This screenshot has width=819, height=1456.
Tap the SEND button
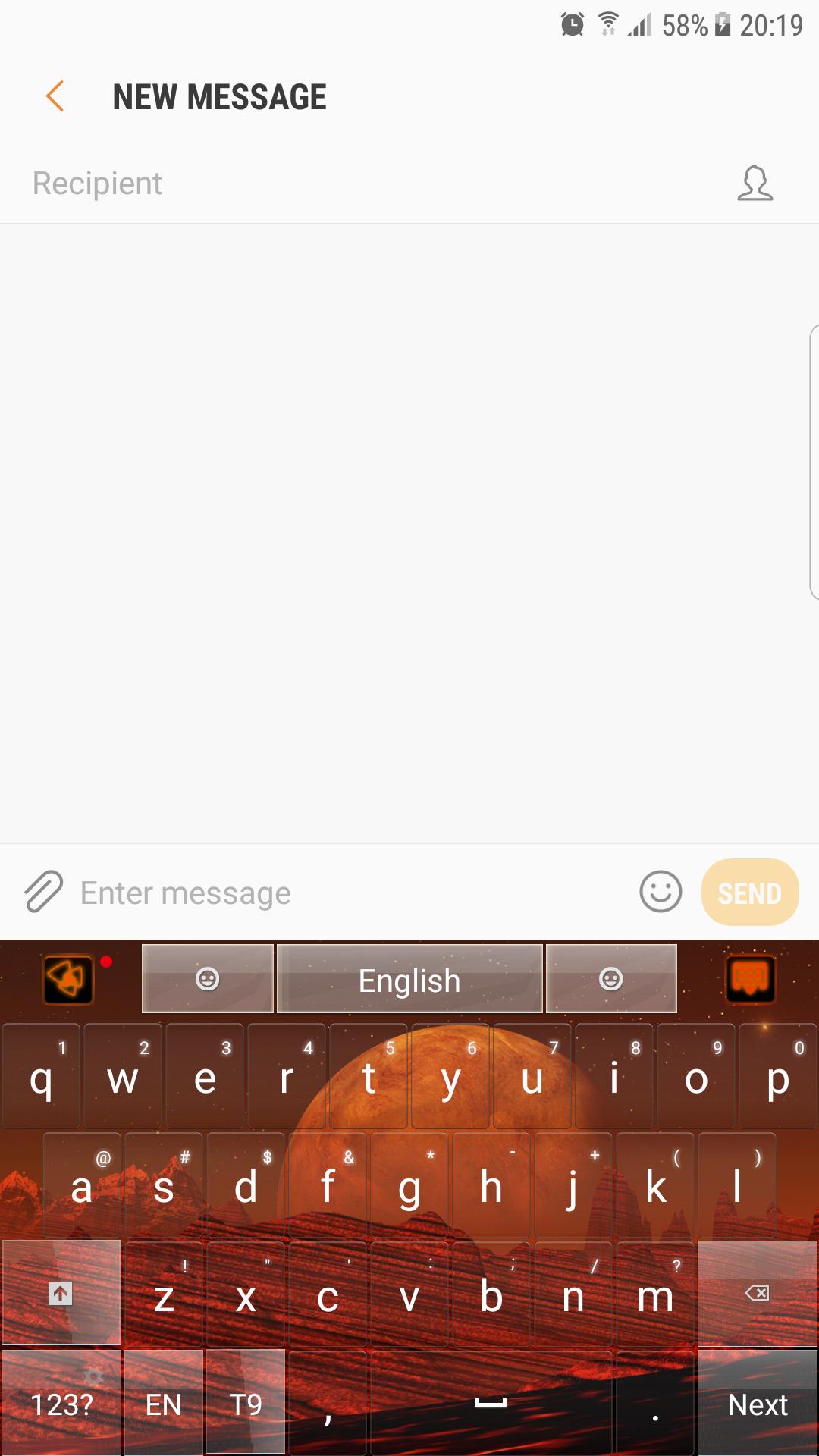point(749,893)
